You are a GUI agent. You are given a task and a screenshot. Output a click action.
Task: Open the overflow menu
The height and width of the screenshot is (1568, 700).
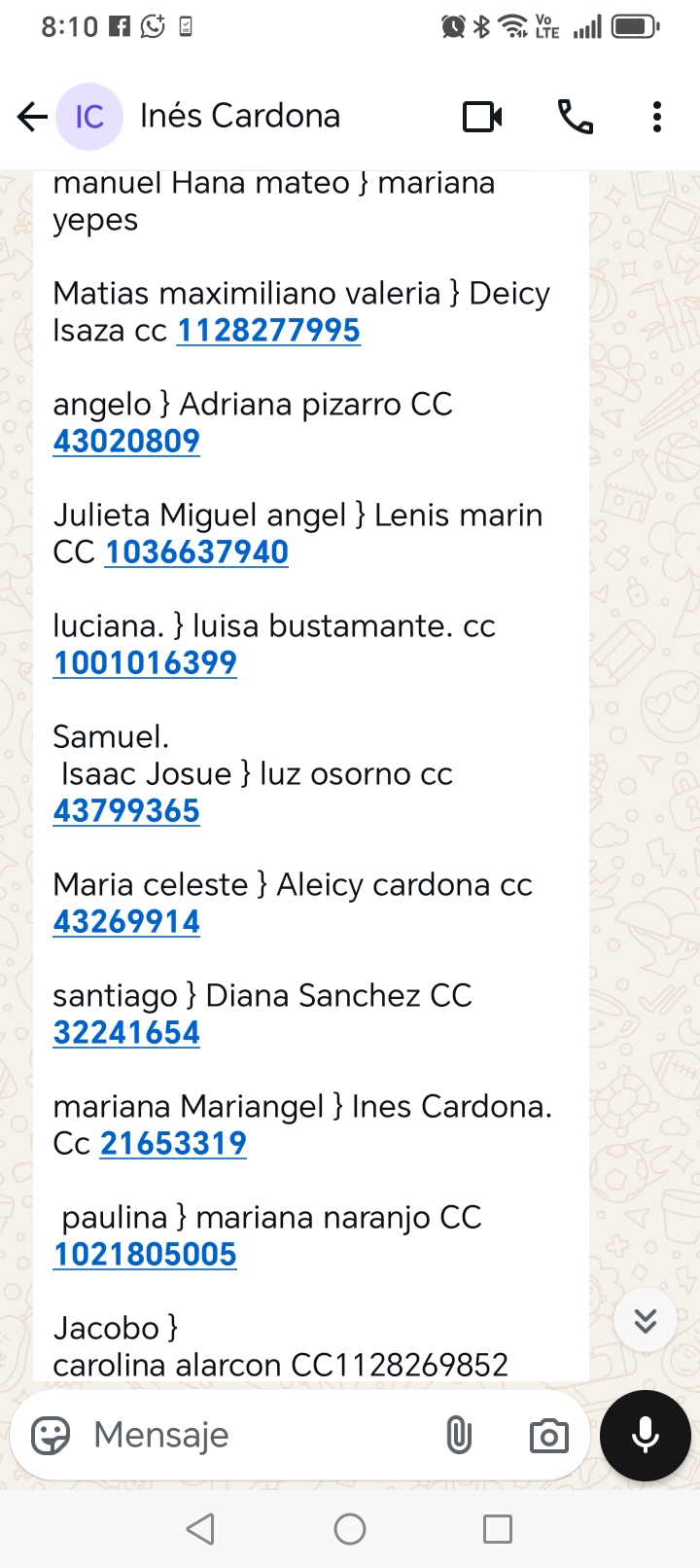pos(657,117)
